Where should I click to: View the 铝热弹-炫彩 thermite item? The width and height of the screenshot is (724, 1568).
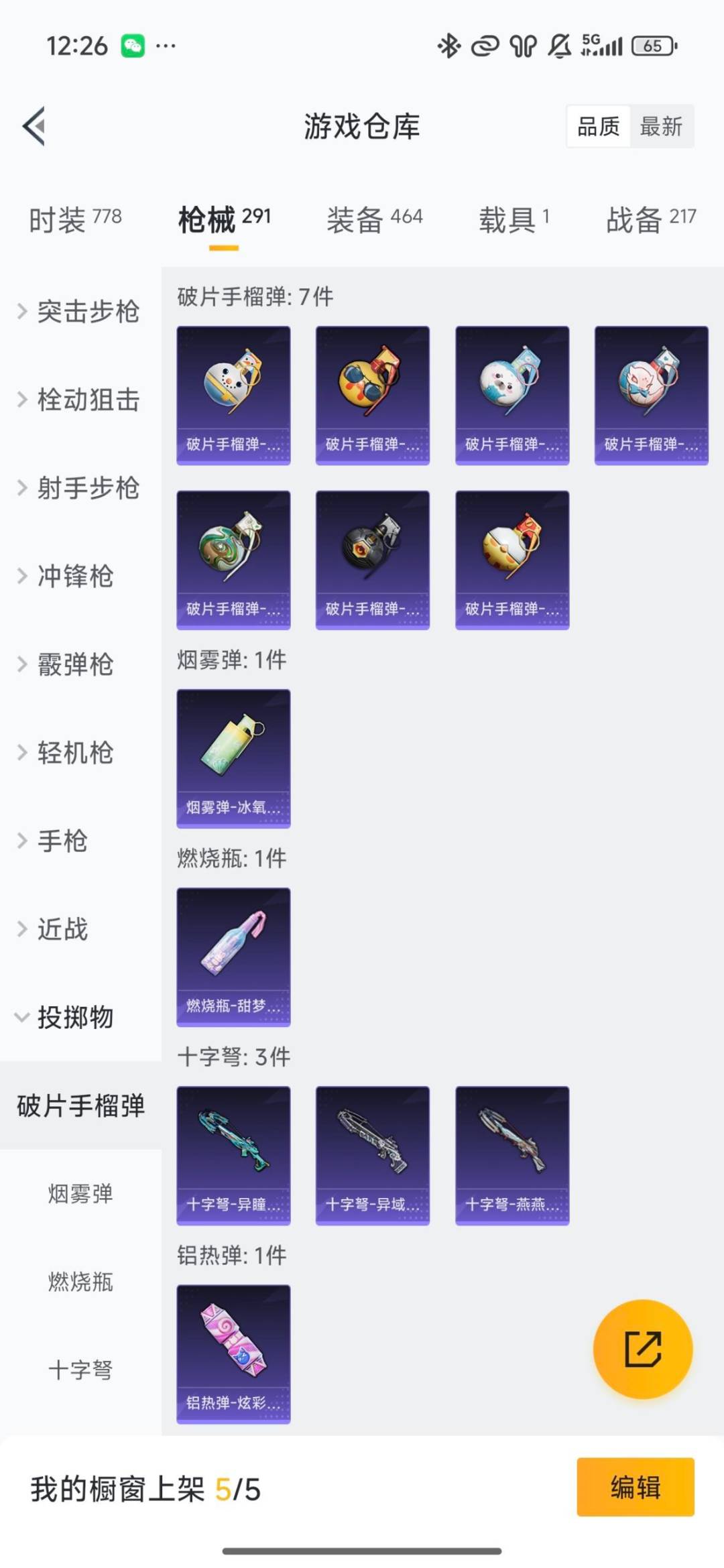point(233,1353)
